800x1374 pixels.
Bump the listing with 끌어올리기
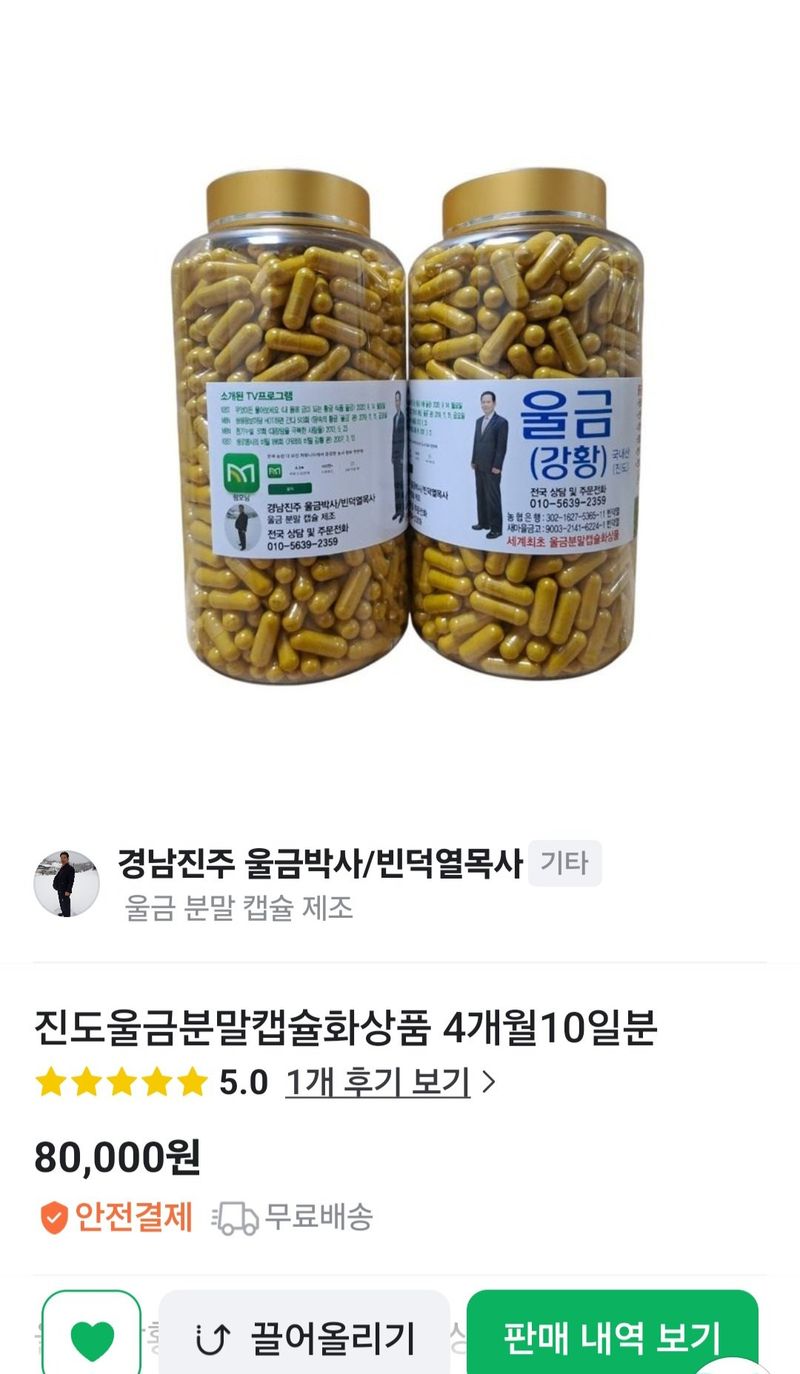point(304,1337)
